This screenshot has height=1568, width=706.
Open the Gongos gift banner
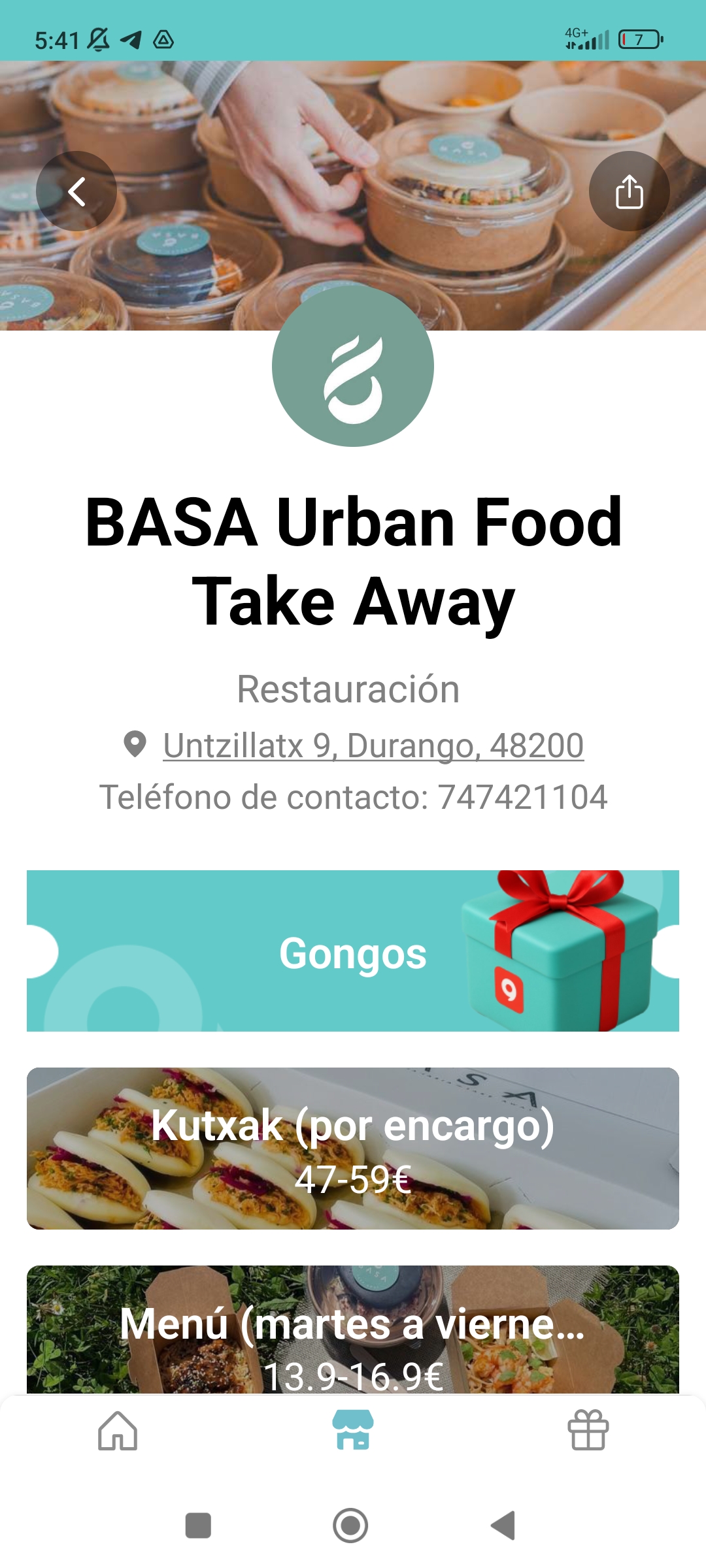tap(353, 951)
